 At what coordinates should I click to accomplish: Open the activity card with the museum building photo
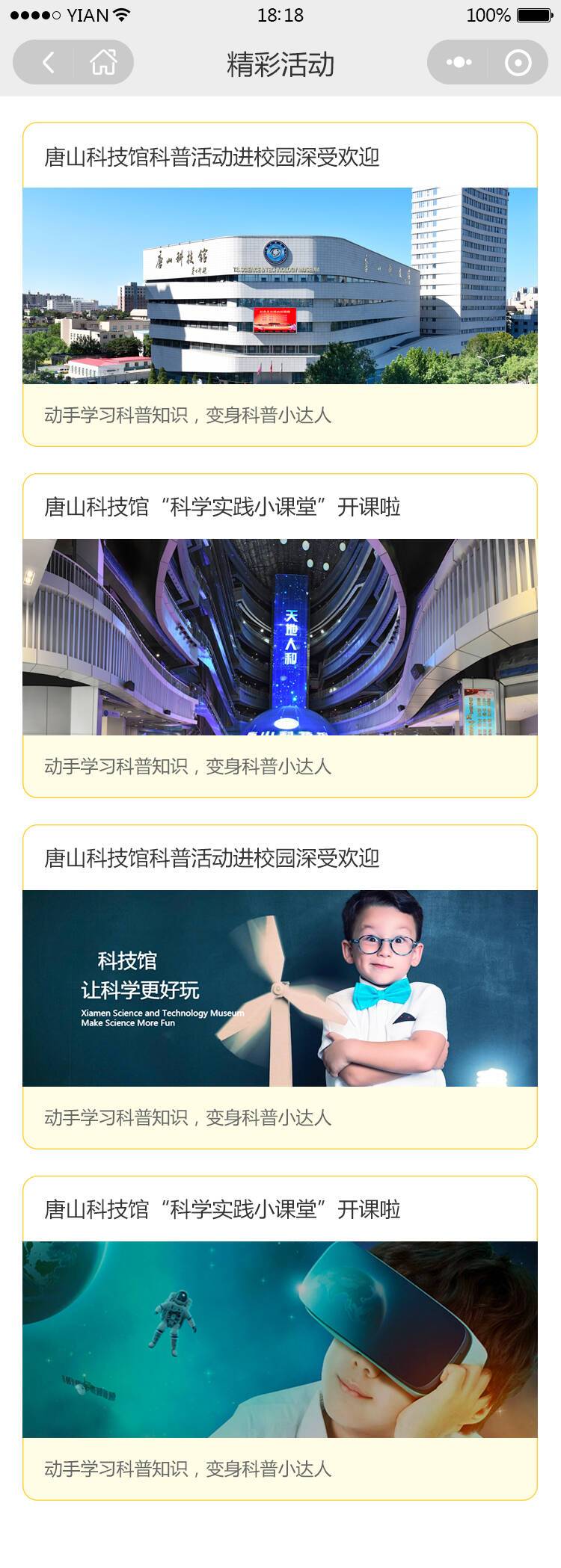click(x=280, y=285)
